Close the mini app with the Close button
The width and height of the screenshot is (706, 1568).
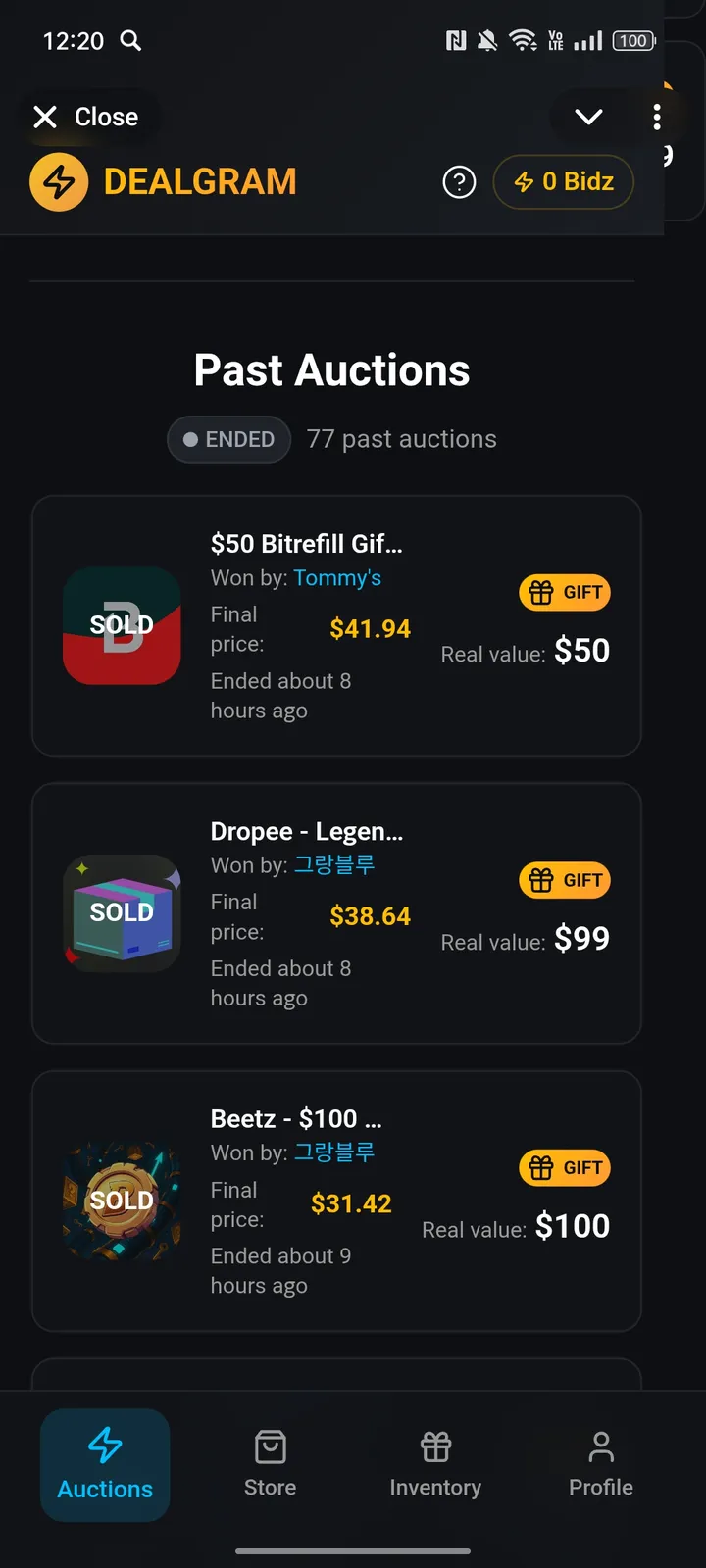86,117
